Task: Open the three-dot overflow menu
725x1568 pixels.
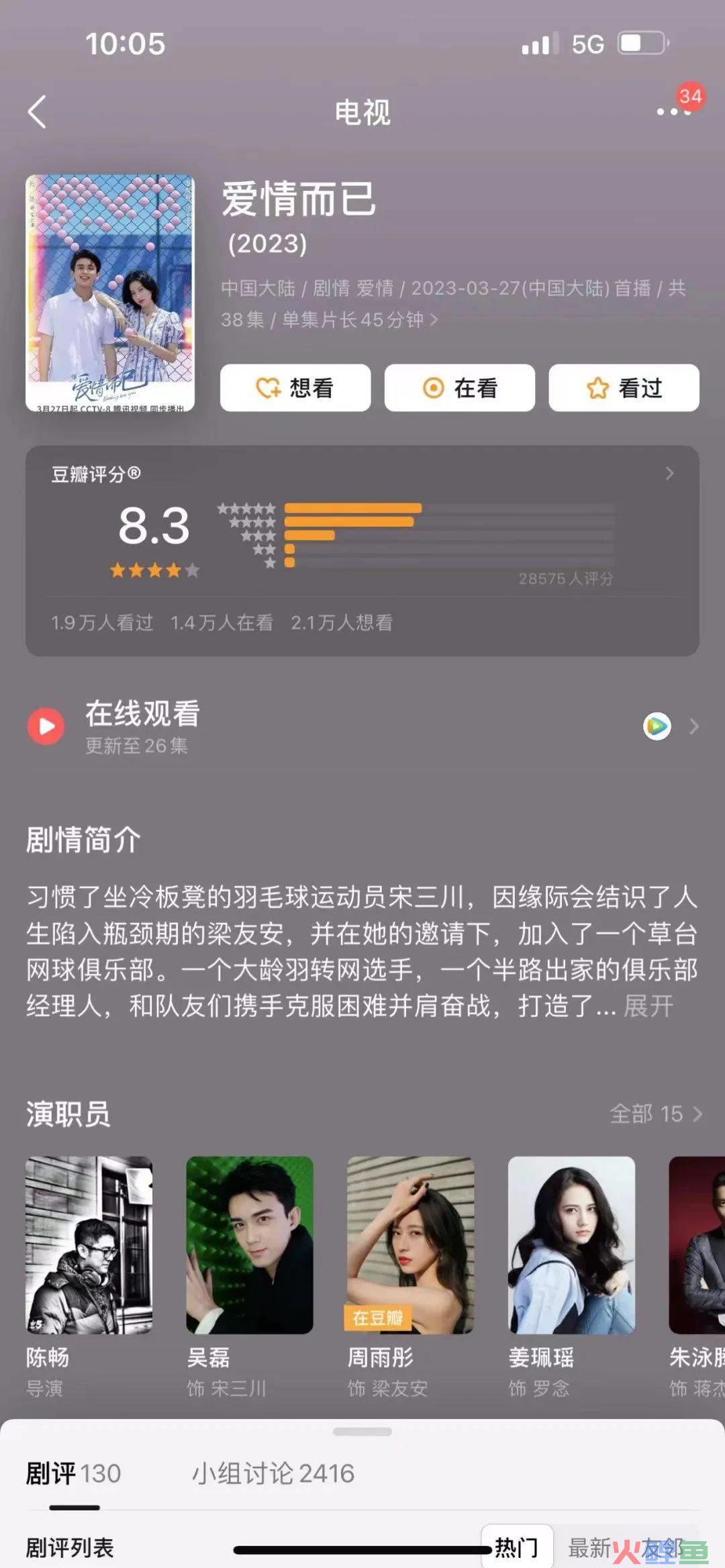Action: point(673,111)
